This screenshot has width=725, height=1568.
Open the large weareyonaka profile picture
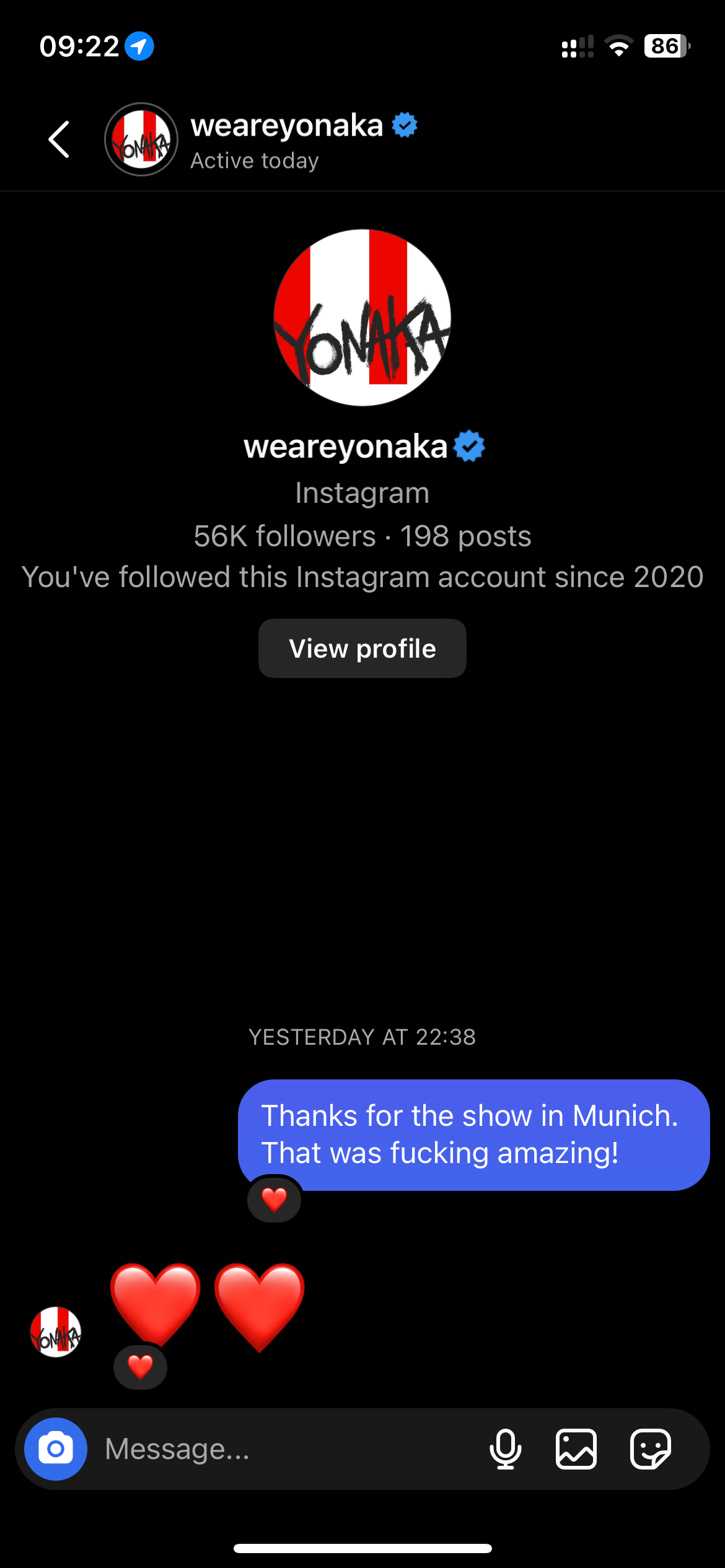click(362, 318)
